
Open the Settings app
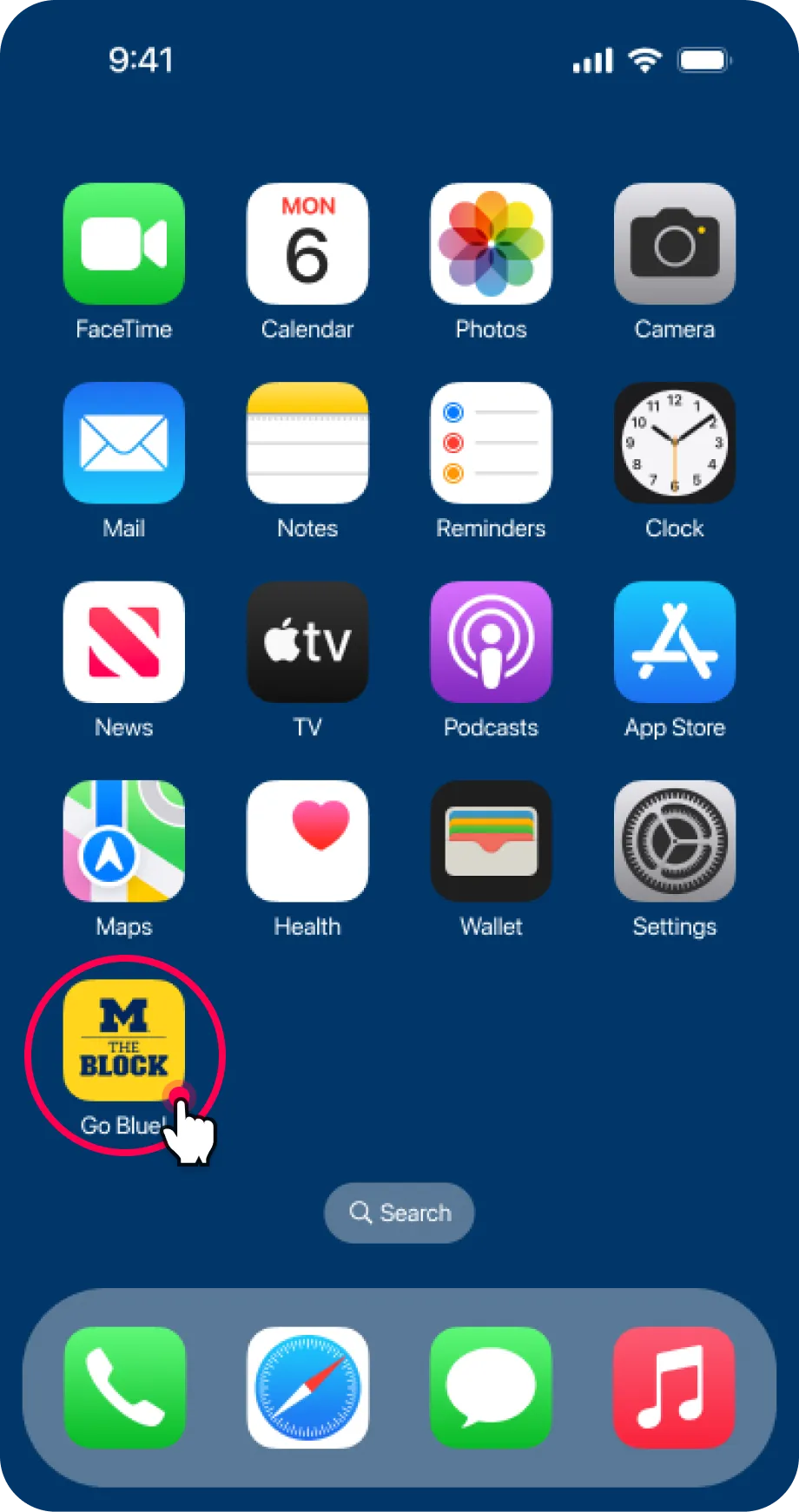[x=674, y=840]
